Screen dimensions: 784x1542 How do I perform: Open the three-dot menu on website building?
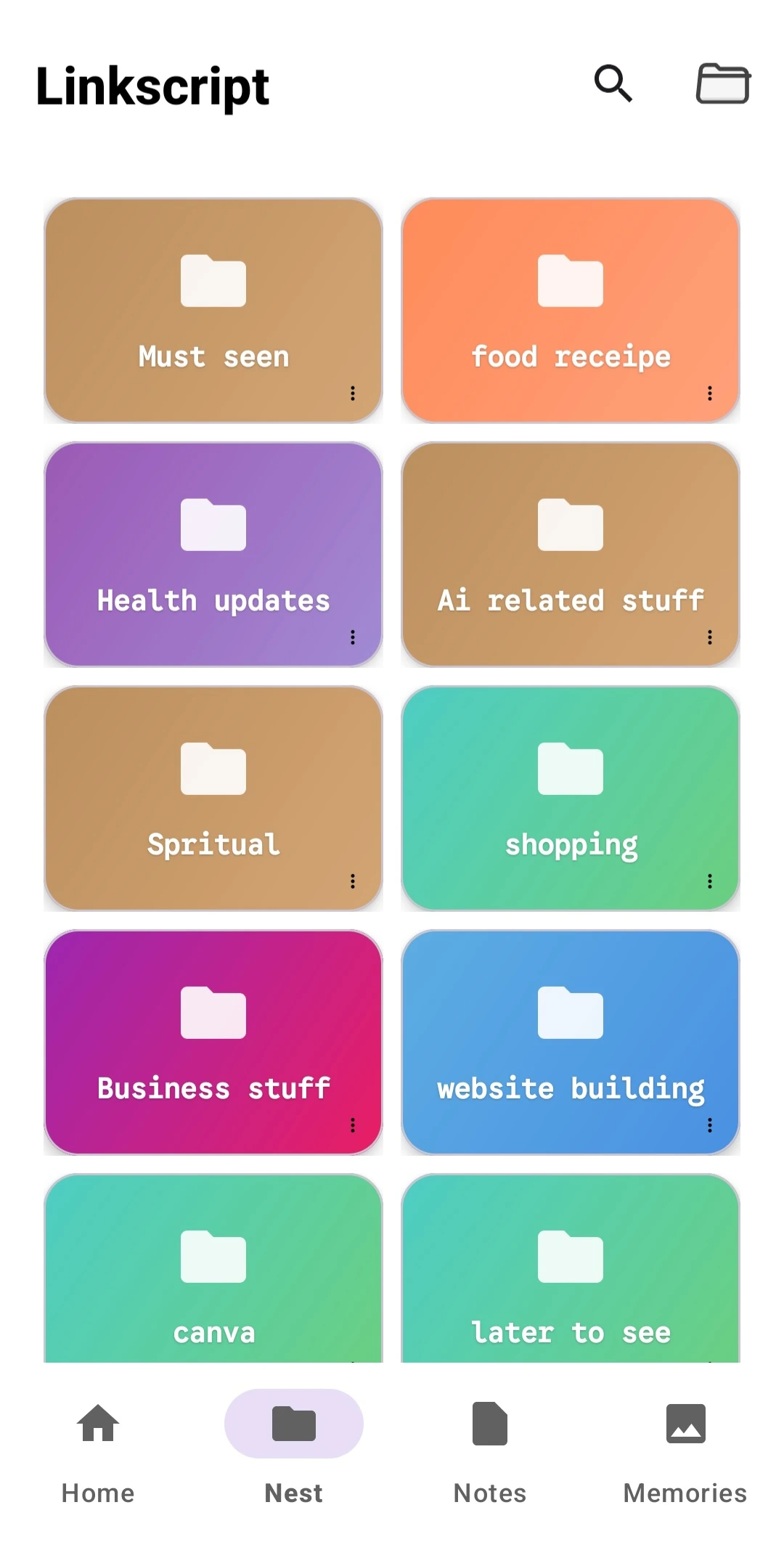[x=710, y=1125]
